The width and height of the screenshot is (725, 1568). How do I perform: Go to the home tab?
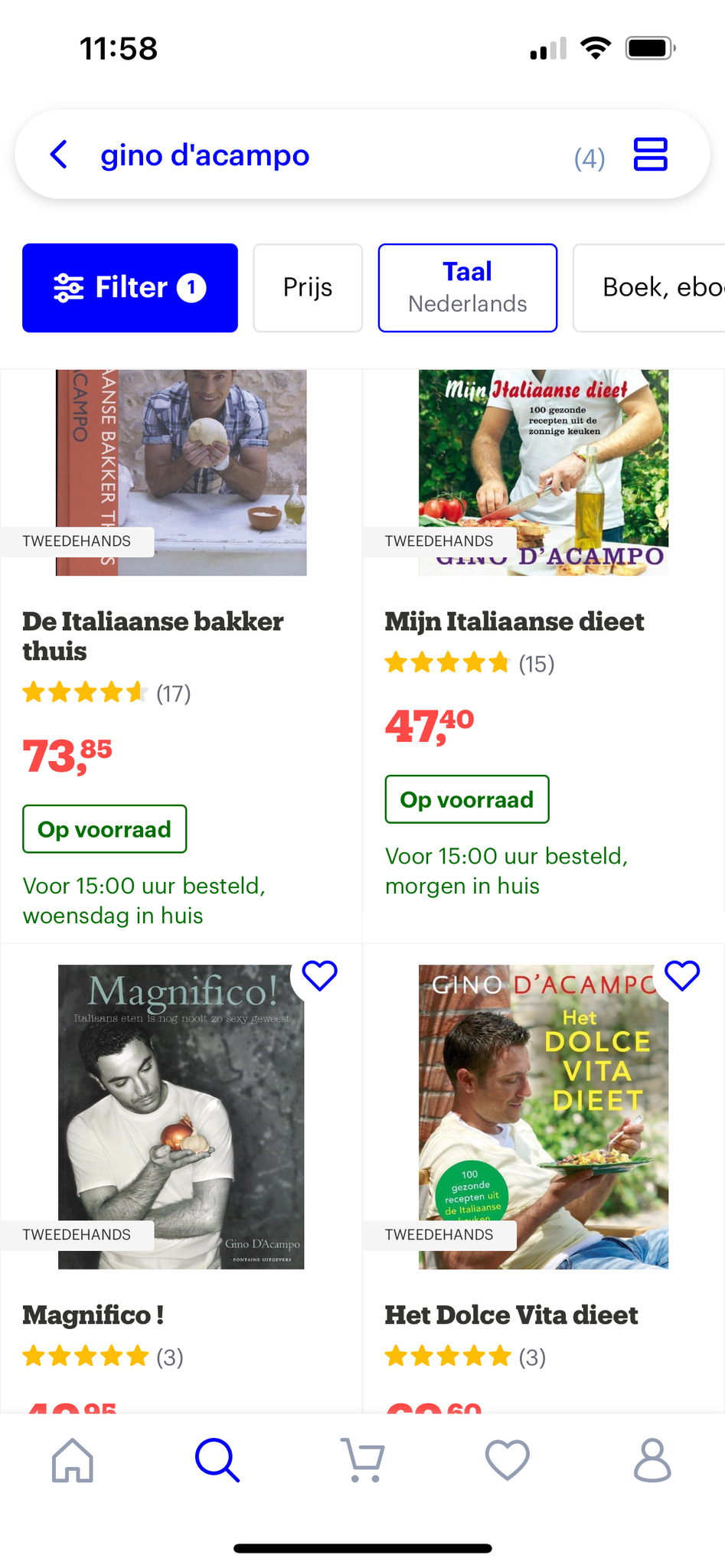(x=73, y=1459)
